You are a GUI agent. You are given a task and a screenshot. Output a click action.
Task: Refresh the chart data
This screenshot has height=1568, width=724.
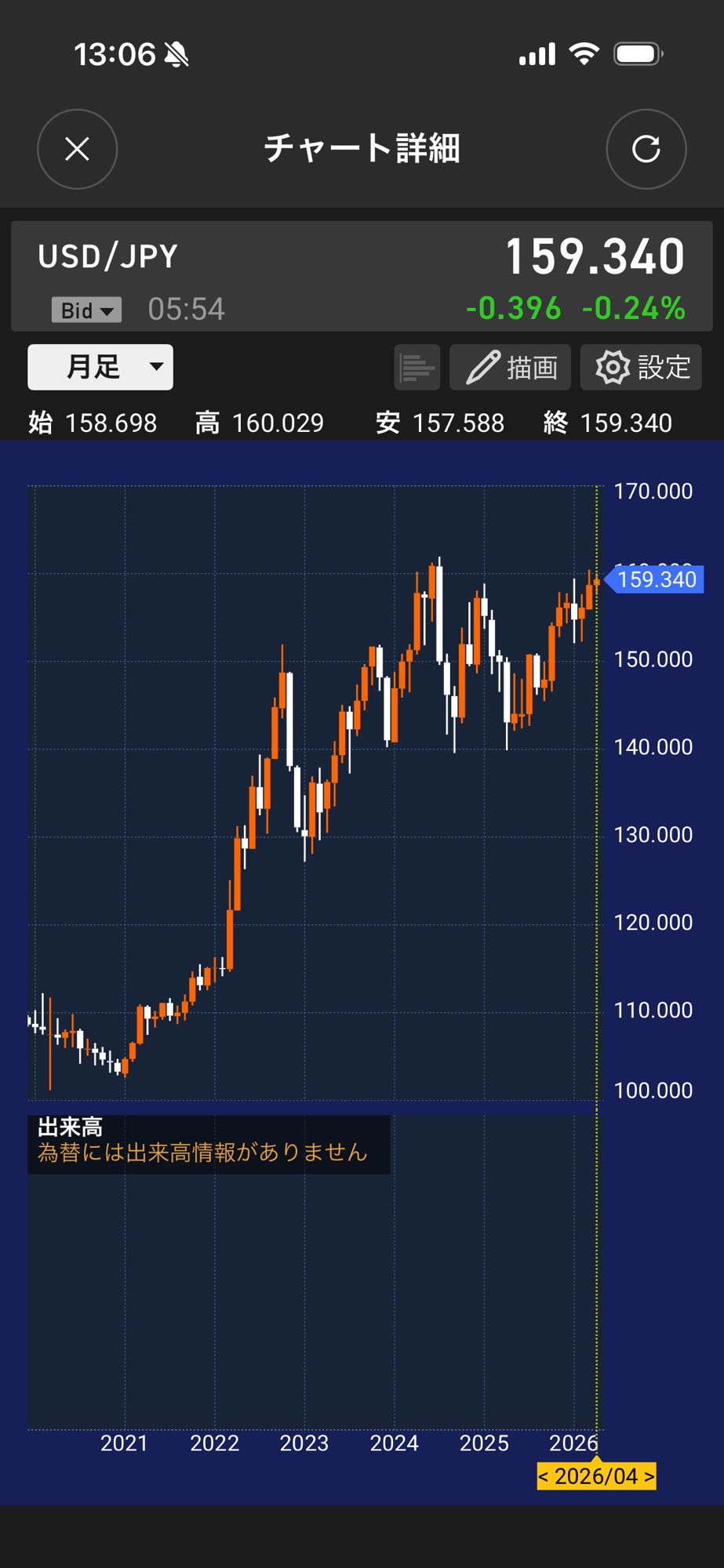[646, 149]
